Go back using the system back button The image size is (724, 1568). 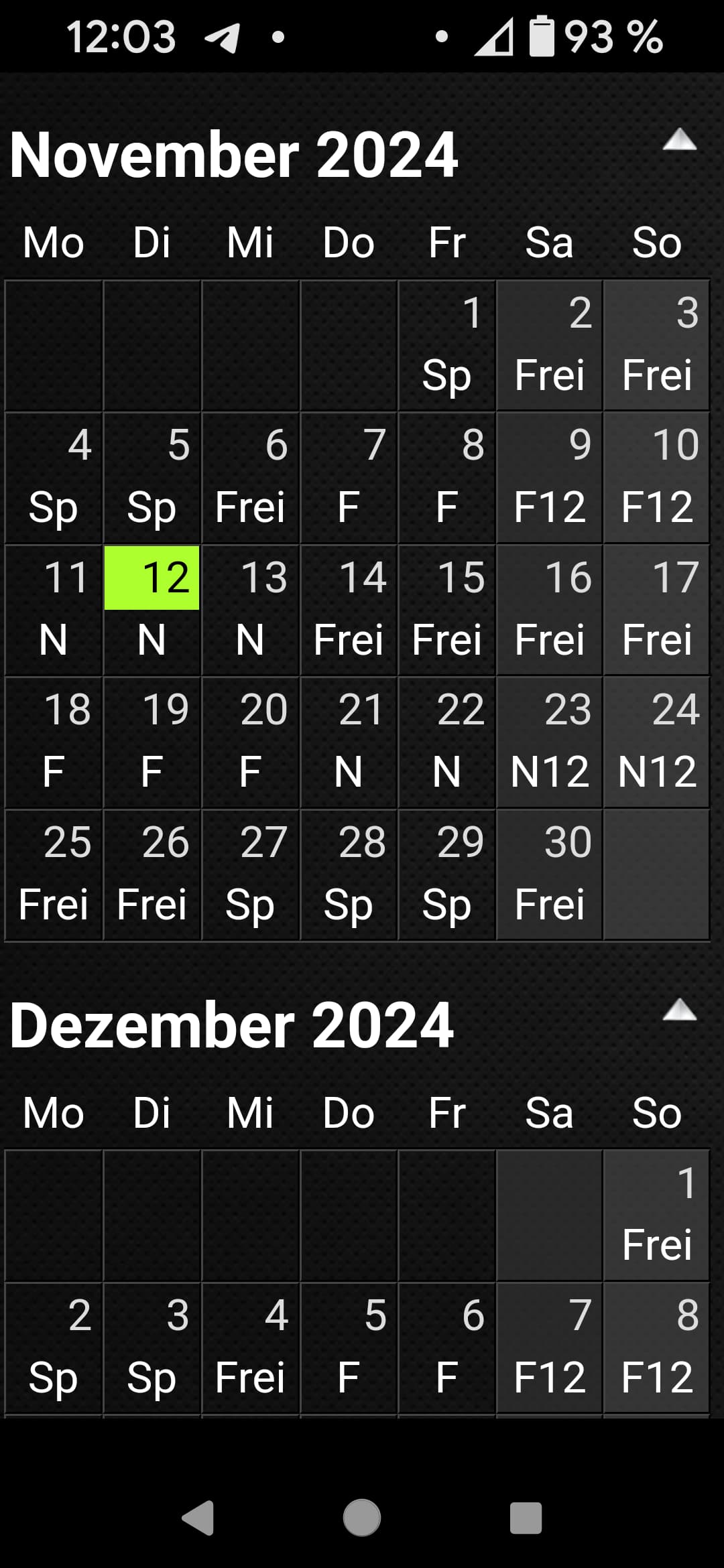pos(198,1518)
